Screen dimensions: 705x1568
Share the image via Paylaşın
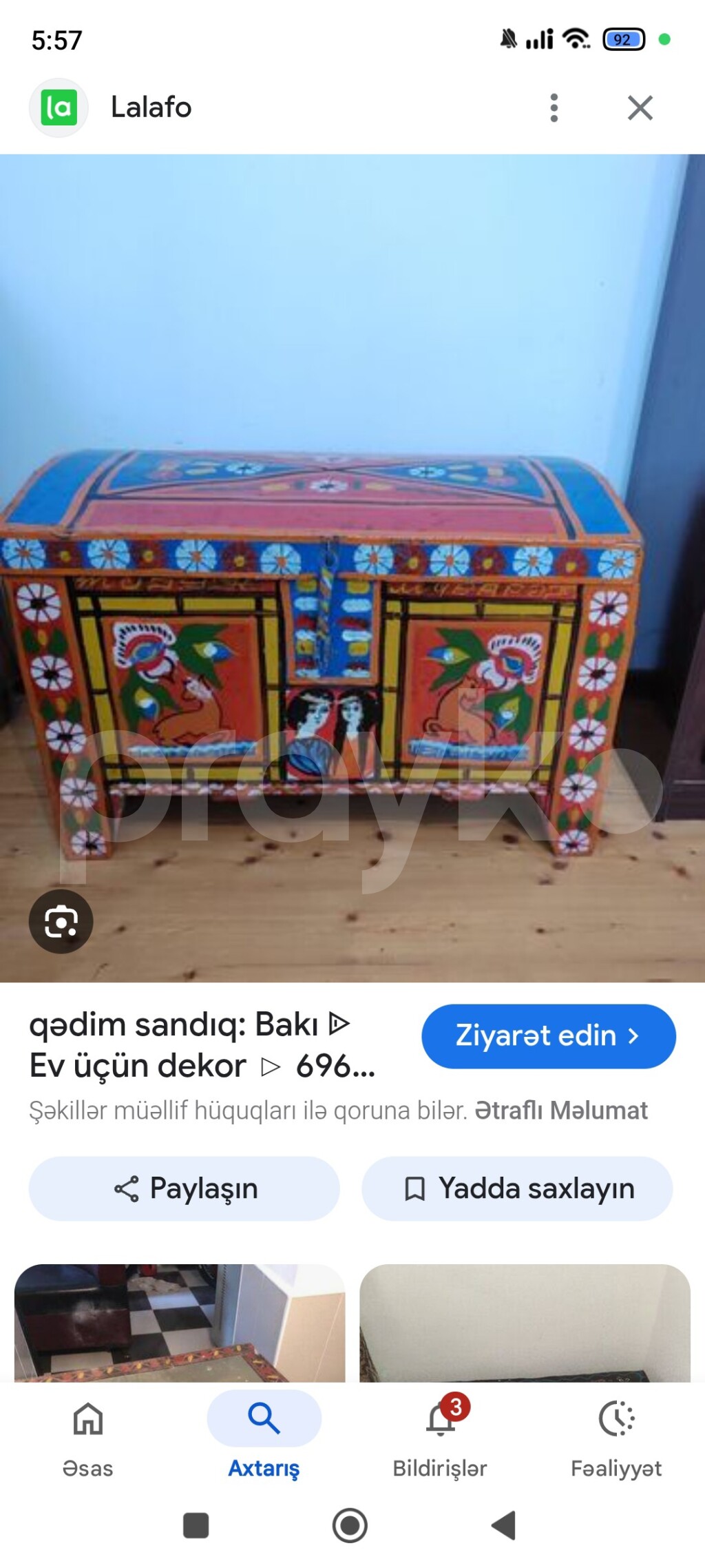coord(184,1188)
